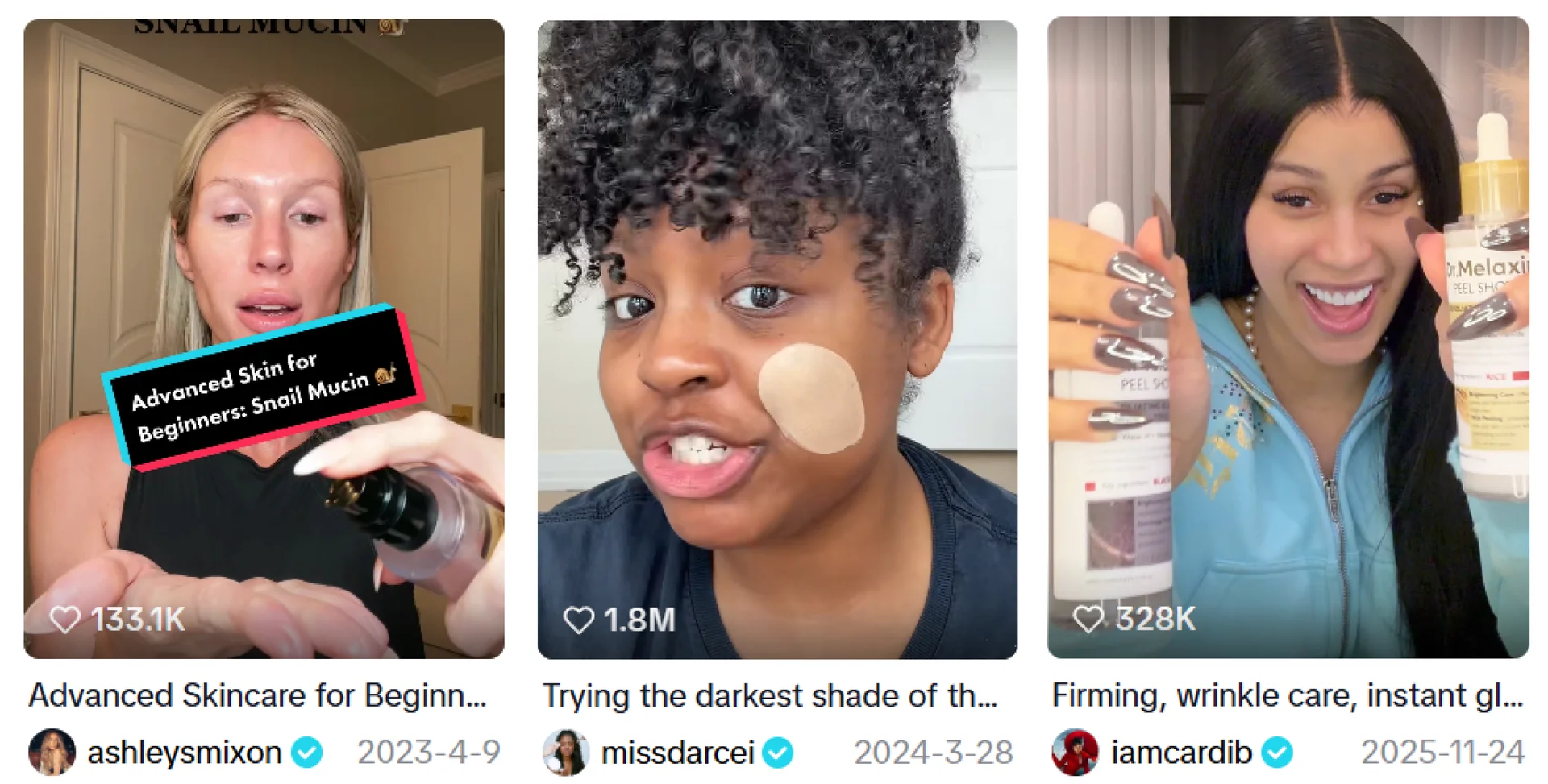Visit ashleysmixon's profile
This screenshot has height=784, width=1548.
coord(184,753)
